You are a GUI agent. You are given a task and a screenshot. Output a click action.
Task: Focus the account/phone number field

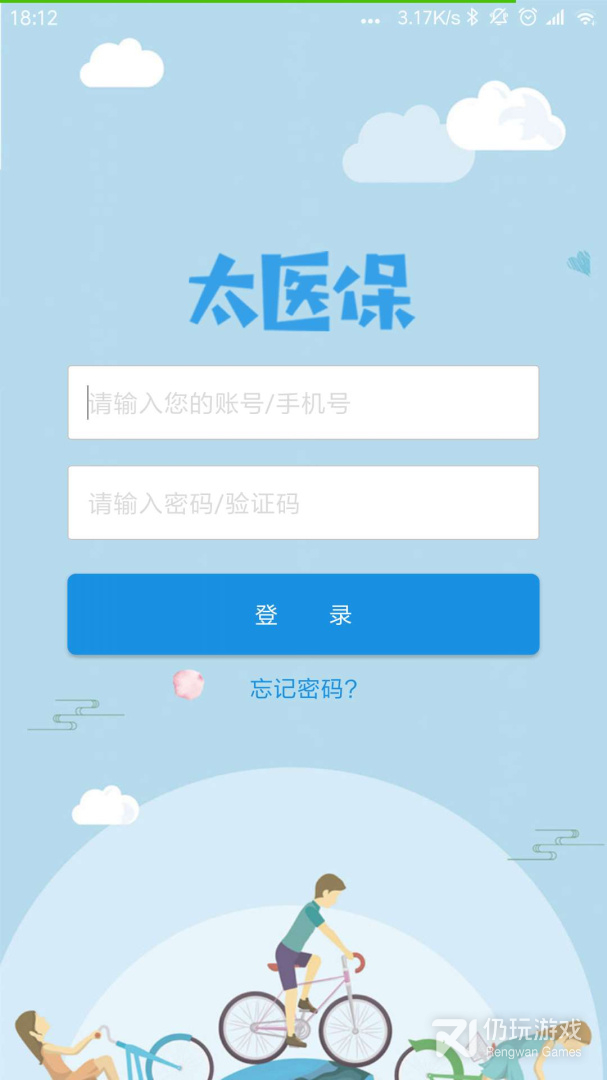[x=303, y=402]
